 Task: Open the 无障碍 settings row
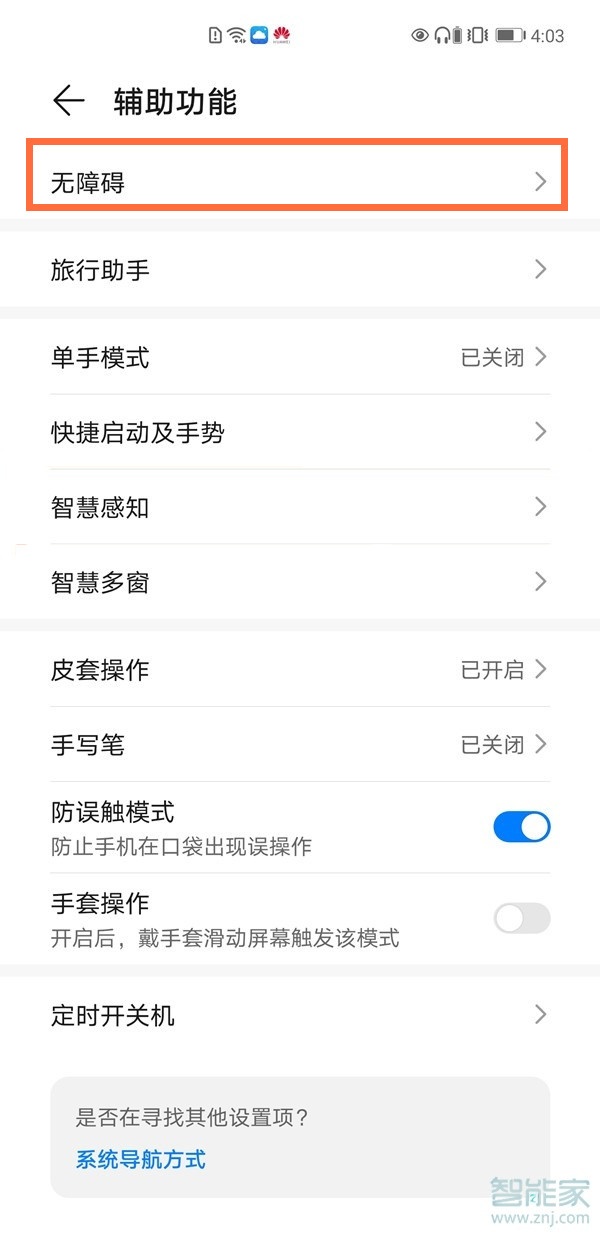(298, 182)
